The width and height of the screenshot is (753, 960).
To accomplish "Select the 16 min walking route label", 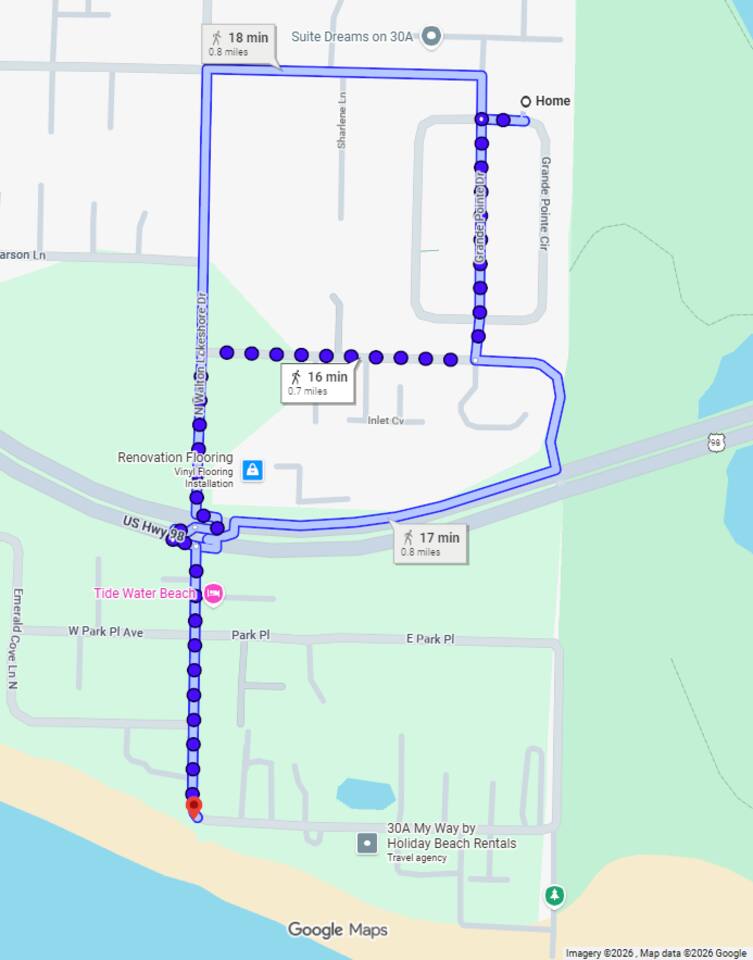I will coord(318,383).
